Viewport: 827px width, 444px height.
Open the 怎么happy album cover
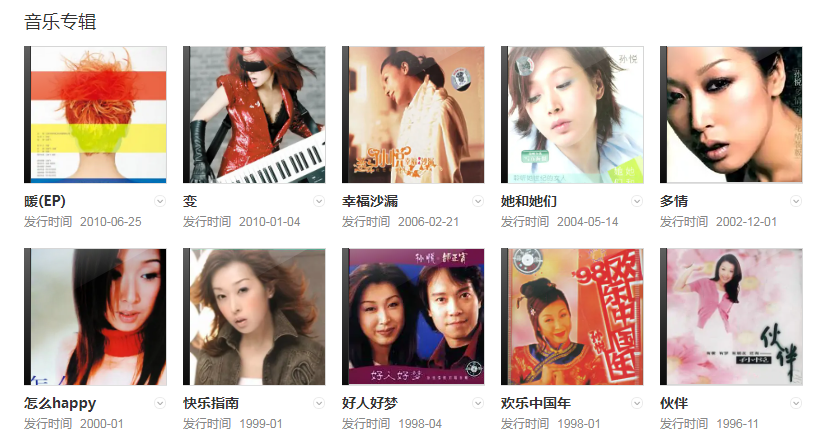coord(95,317)
